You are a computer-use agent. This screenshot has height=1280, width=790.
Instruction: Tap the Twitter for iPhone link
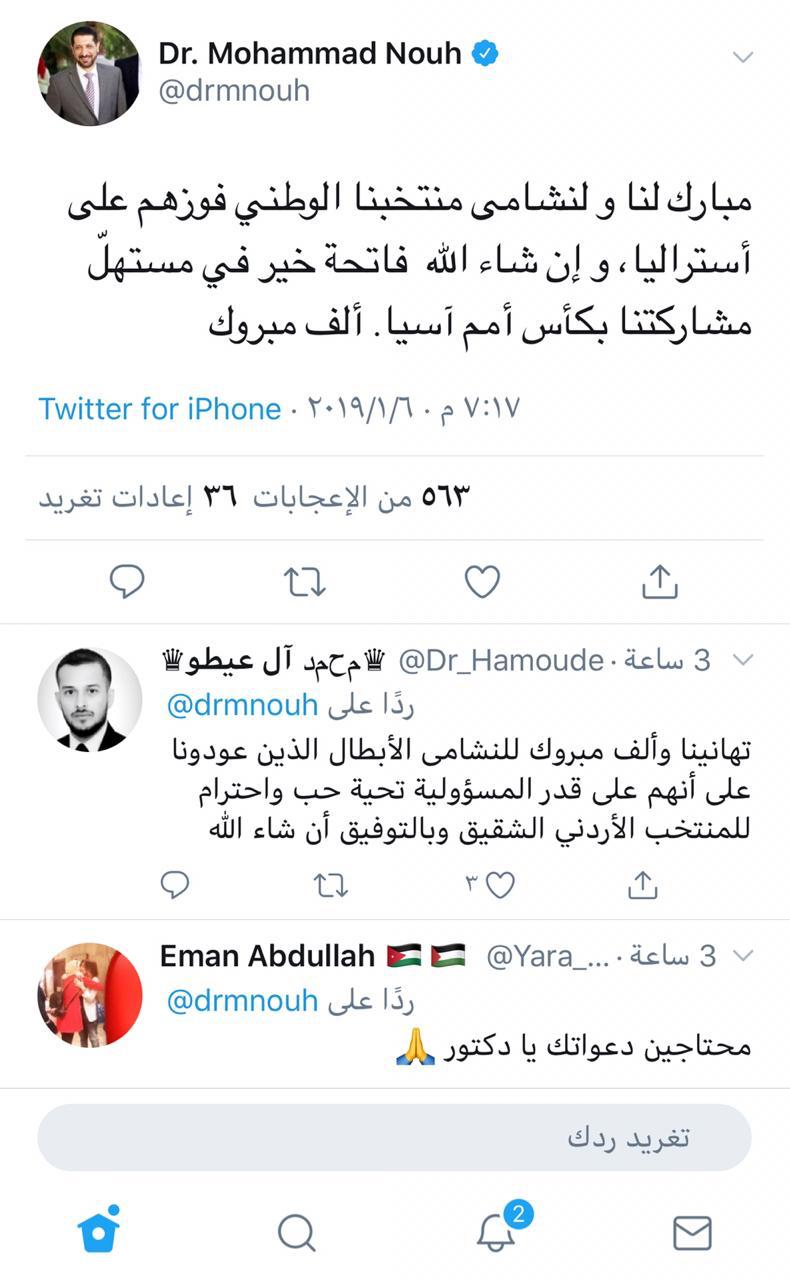(159, 408)
